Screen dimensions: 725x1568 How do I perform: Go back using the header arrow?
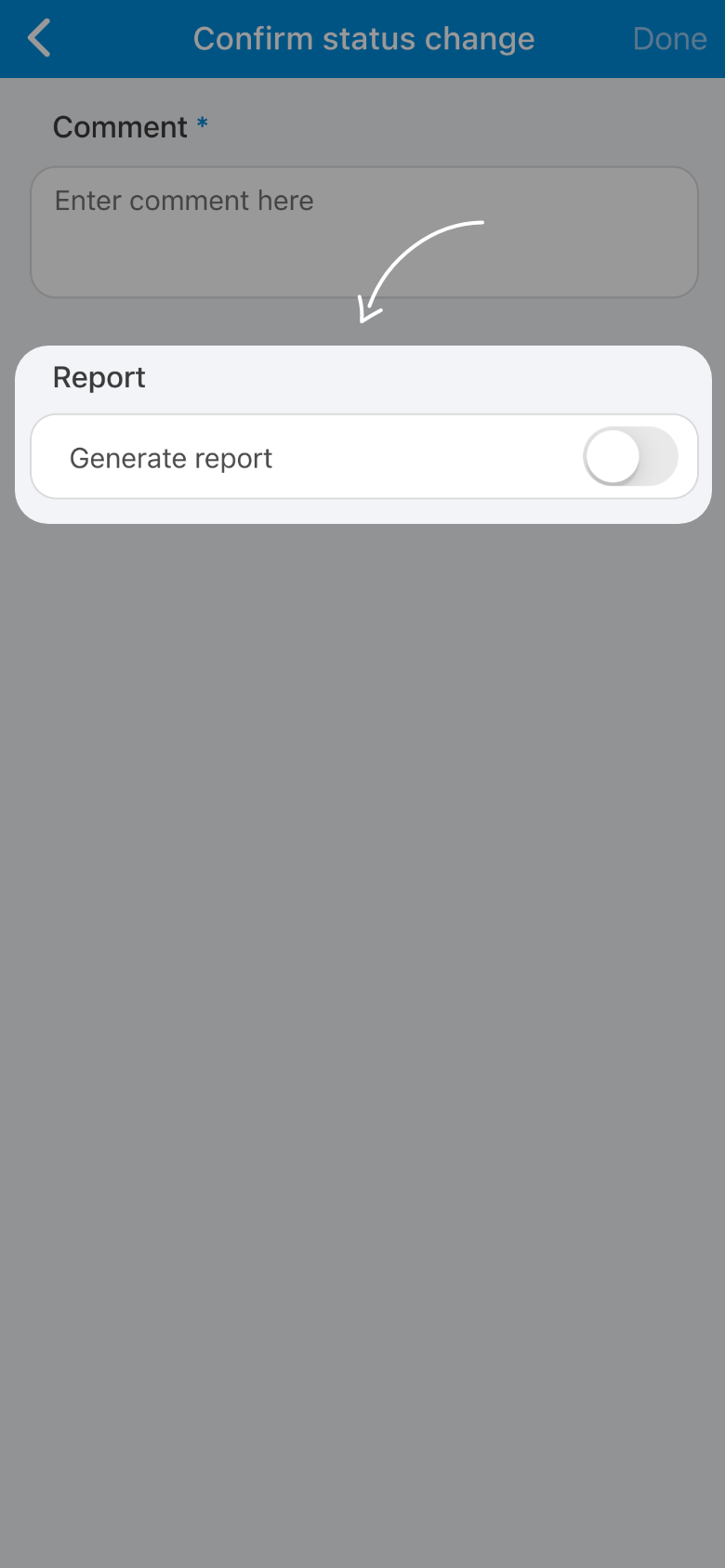[39, 39]
